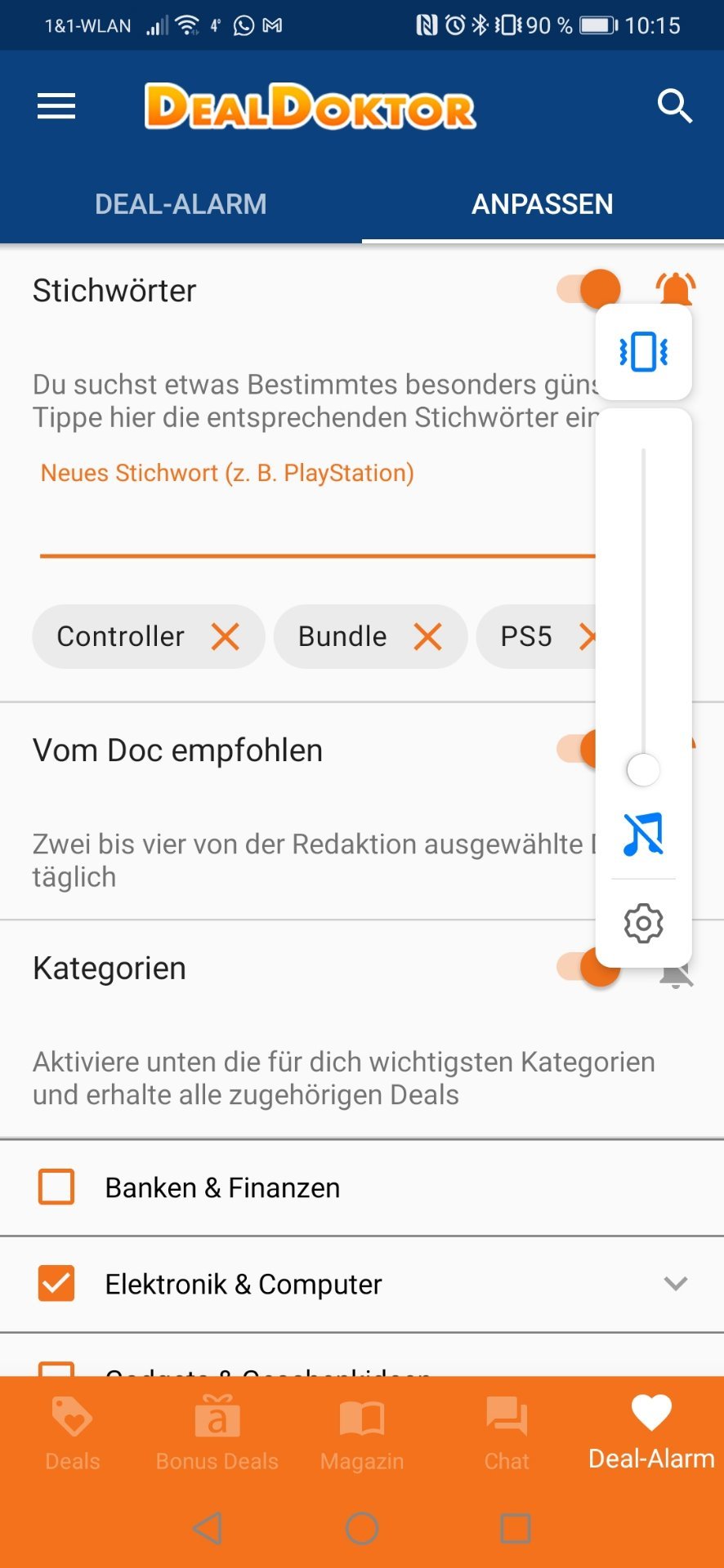724x1568 pixels.
Task: Select the Anpassen tab
Action: [543, 204]
